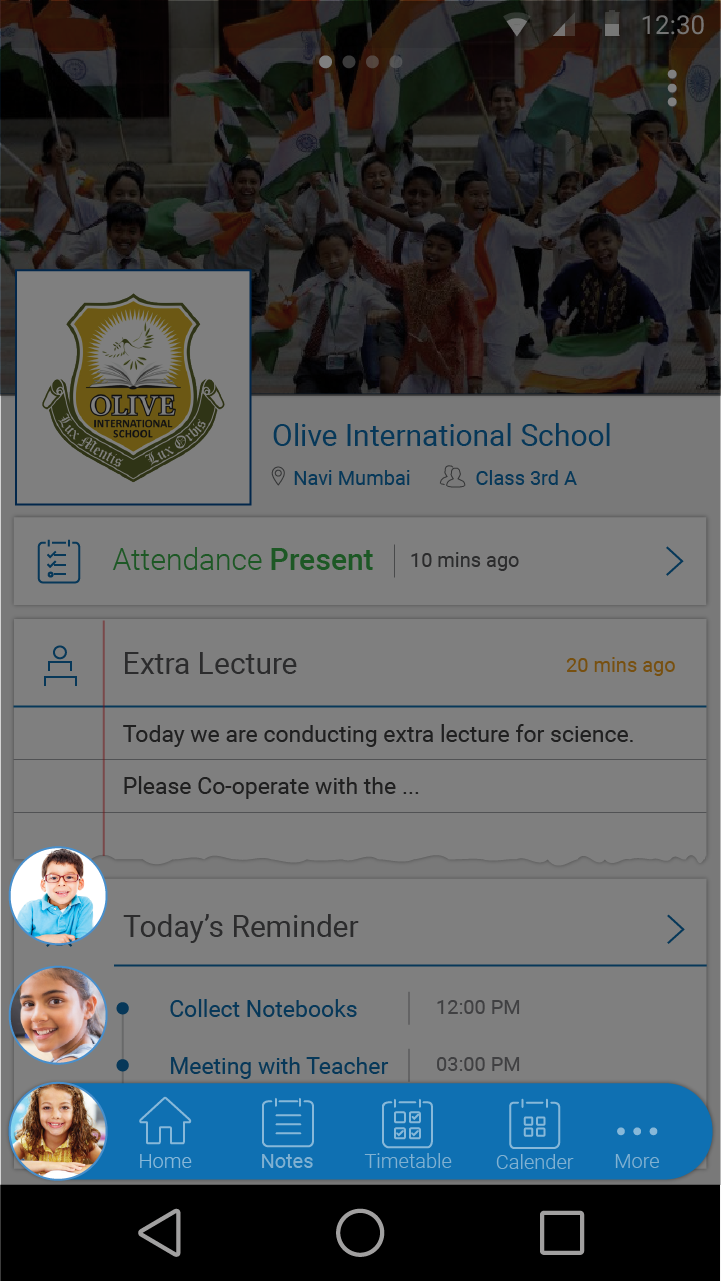Select the dark-haired girl's profile photo

click(x=58, y=1014)
